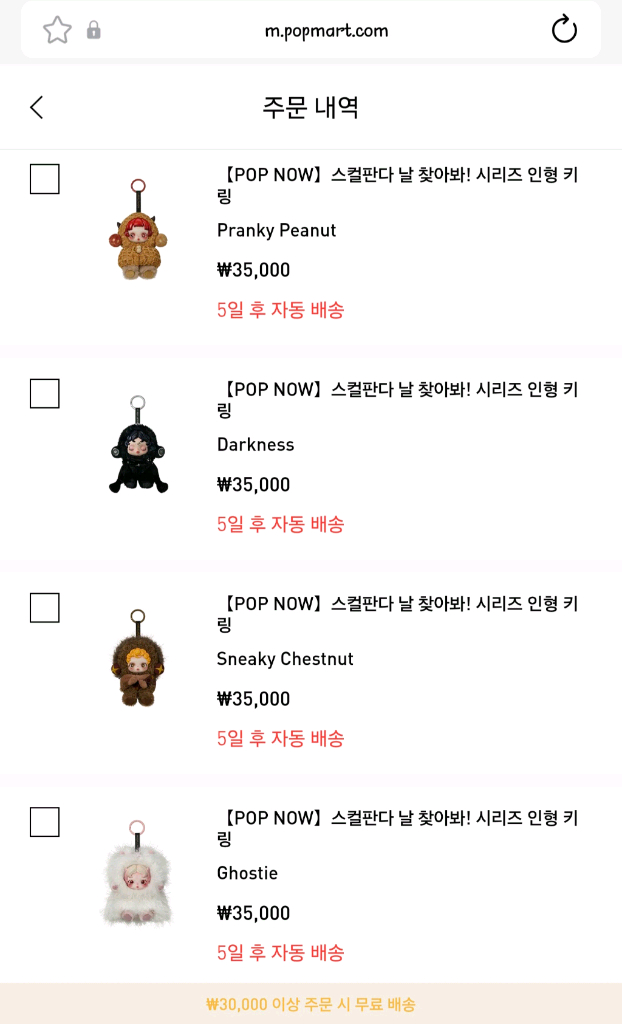Check the box for Pranky Peanut
Screen dimensions: 622x1024
[x=45, y=179]
